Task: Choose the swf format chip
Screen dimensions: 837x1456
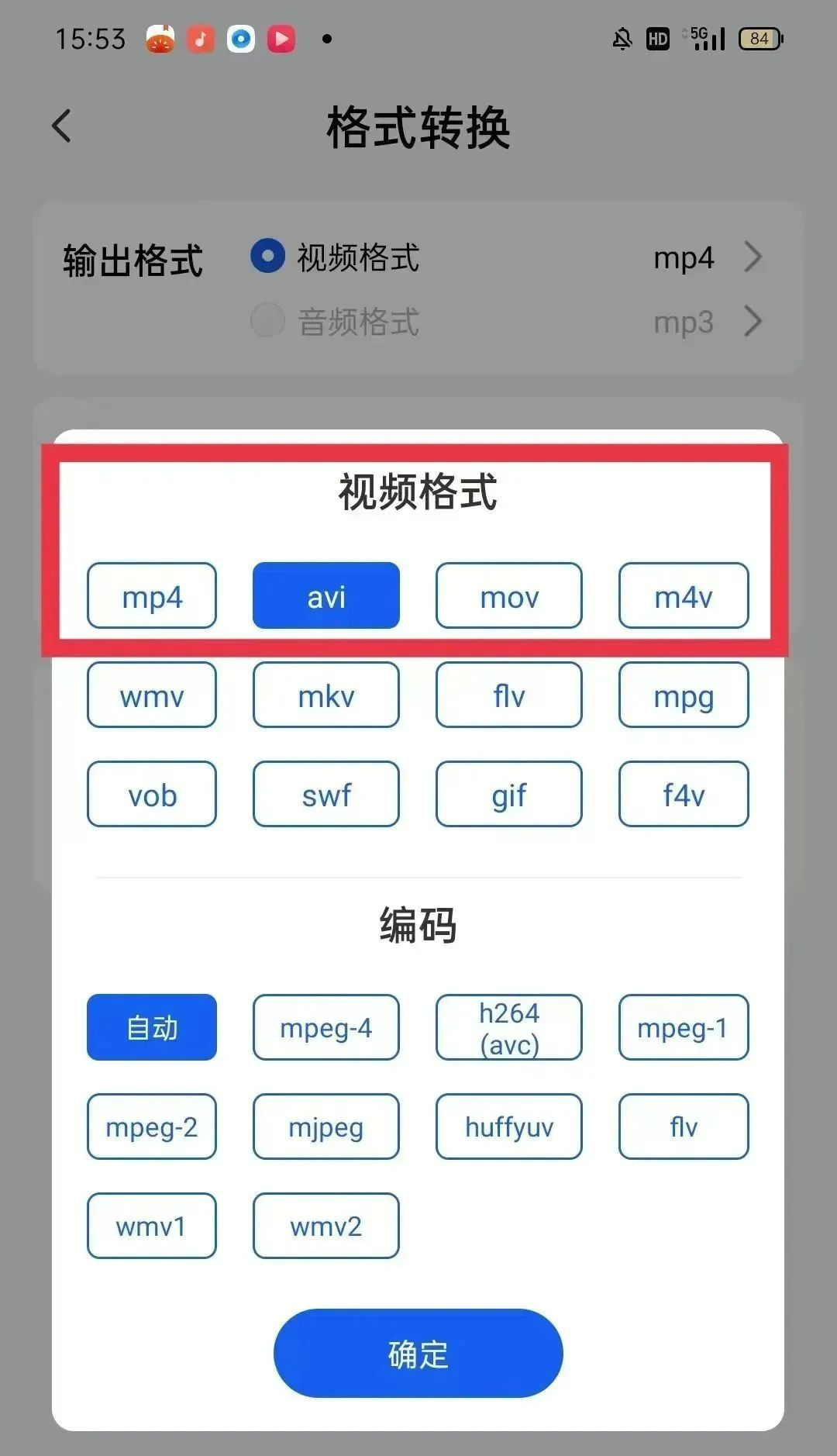Action: [325, 794]
